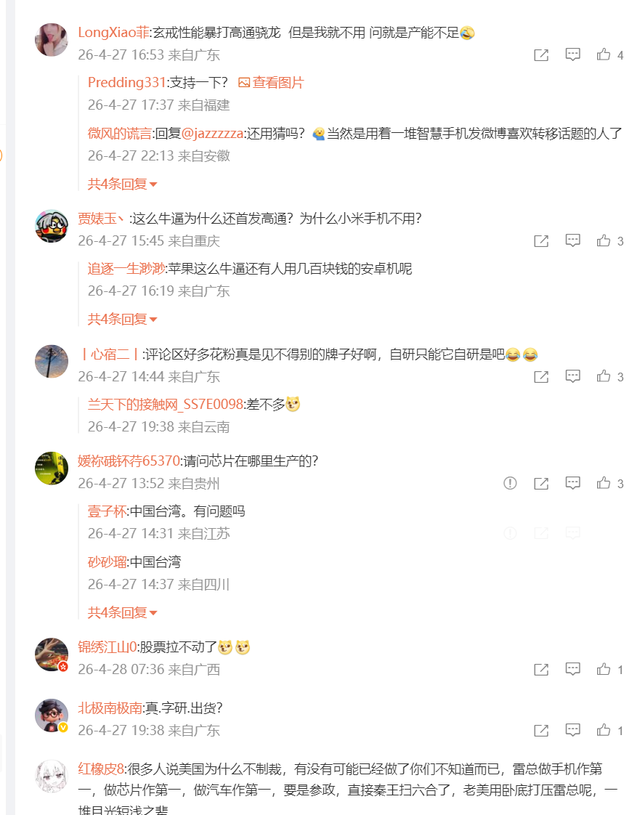The height and width of the screenshot is (815, 640).
Task: Reply to 北极南极南's comment
Action: [573, 730]
